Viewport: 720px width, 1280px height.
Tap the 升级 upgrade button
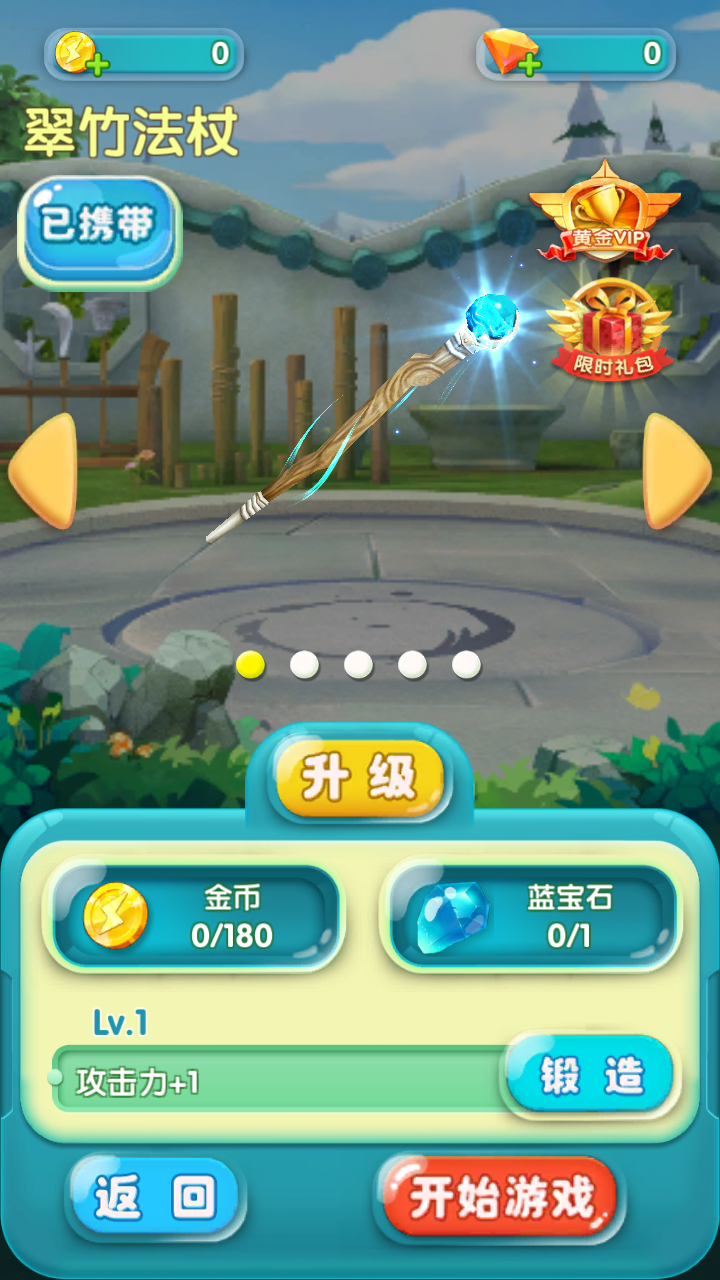[358, 779]
